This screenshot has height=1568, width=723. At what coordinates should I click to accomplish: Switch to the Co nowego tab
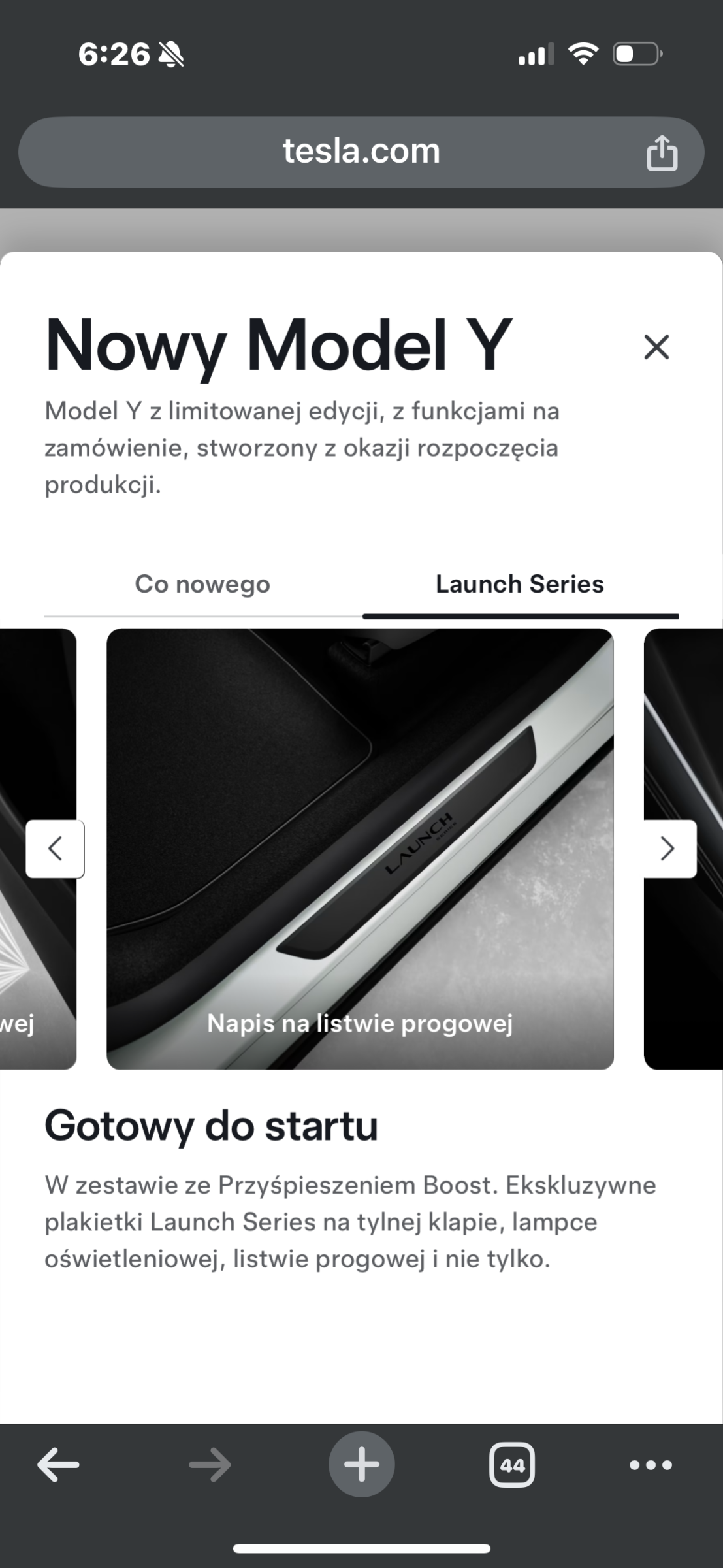pyautogui.click(x=202, y=584)
